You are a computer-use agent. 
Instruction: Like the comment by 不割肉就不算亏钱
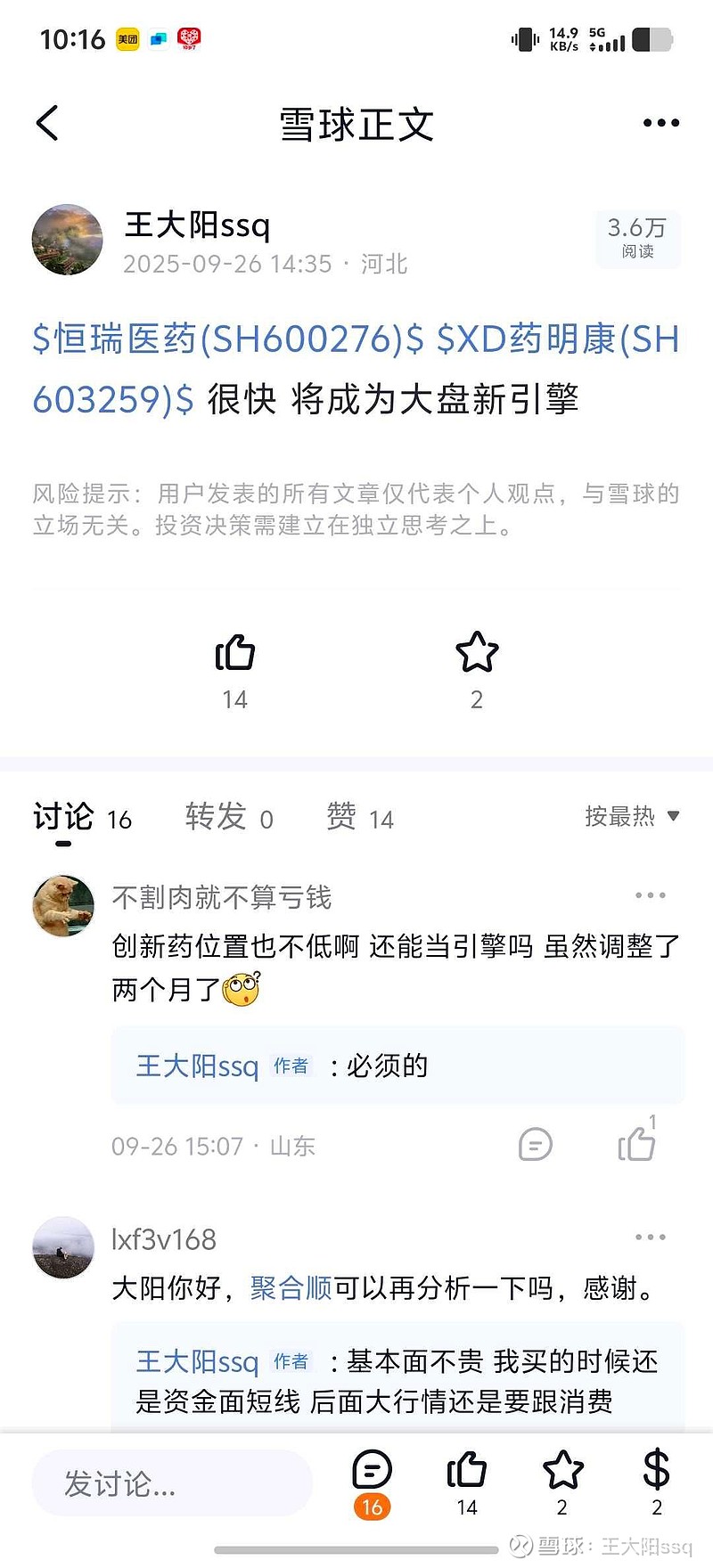[636, 1144]
